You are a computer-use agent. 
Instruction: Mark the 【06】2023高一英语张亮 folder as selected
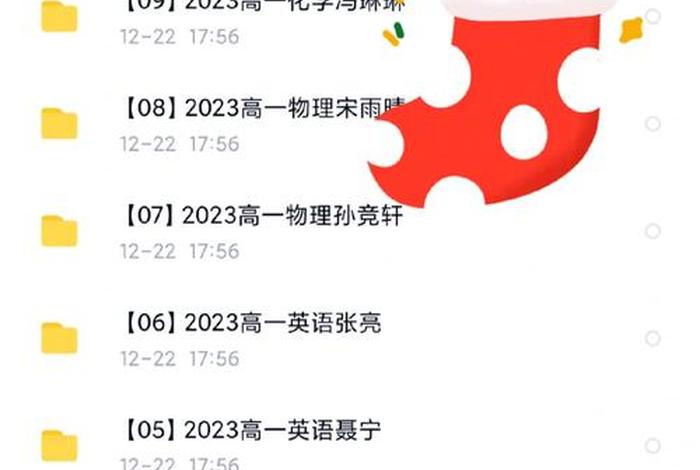coord(653,339)
